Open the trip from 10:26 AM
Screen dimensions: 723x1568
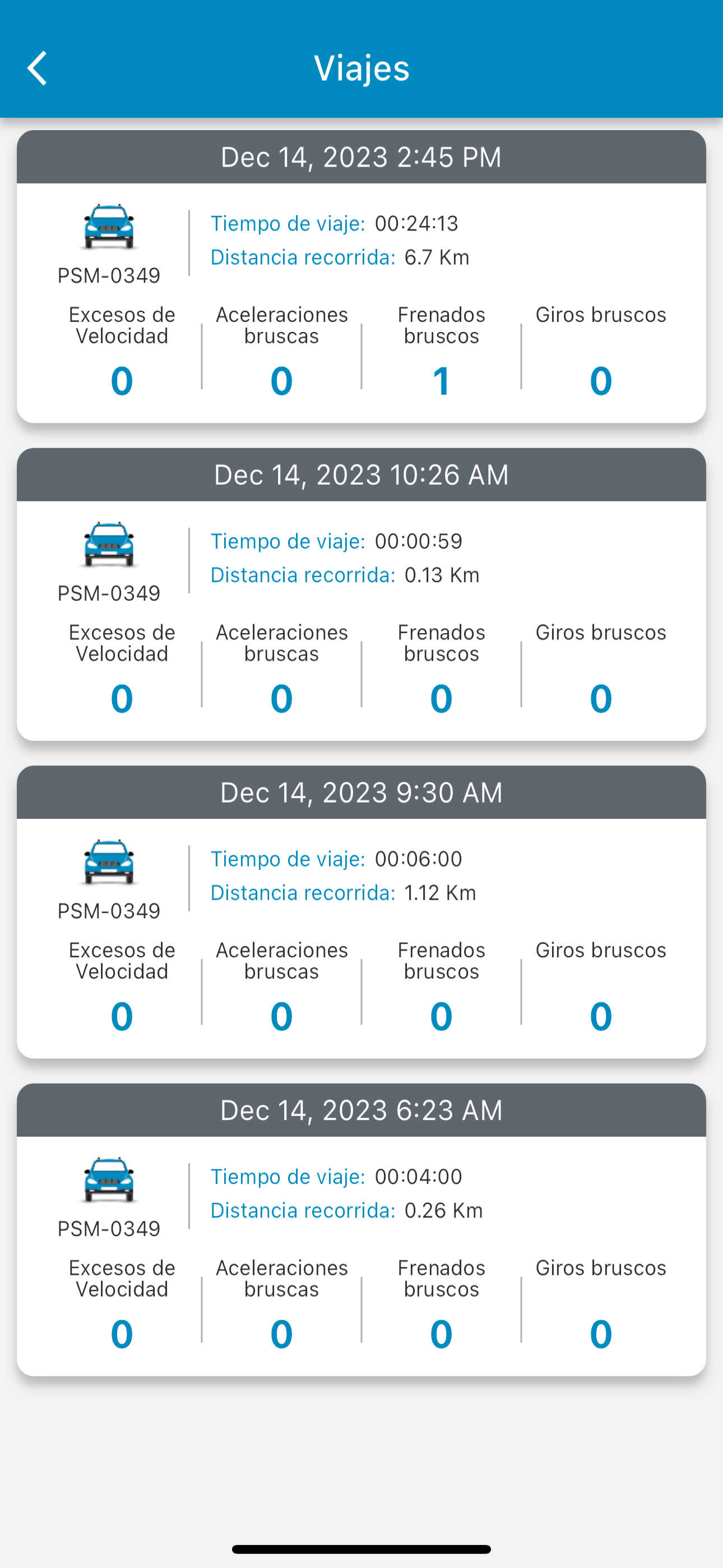coord(361,594)
